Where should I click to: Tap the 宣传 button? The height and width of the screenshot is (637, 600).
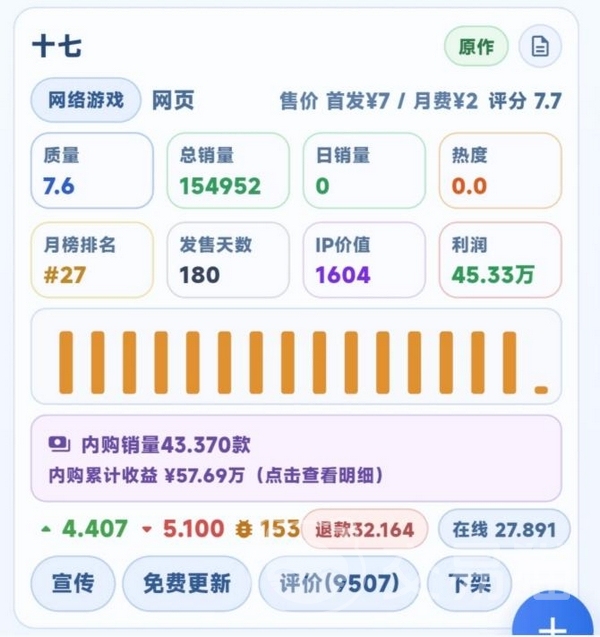pyautogui.click(x=71, y=582)
